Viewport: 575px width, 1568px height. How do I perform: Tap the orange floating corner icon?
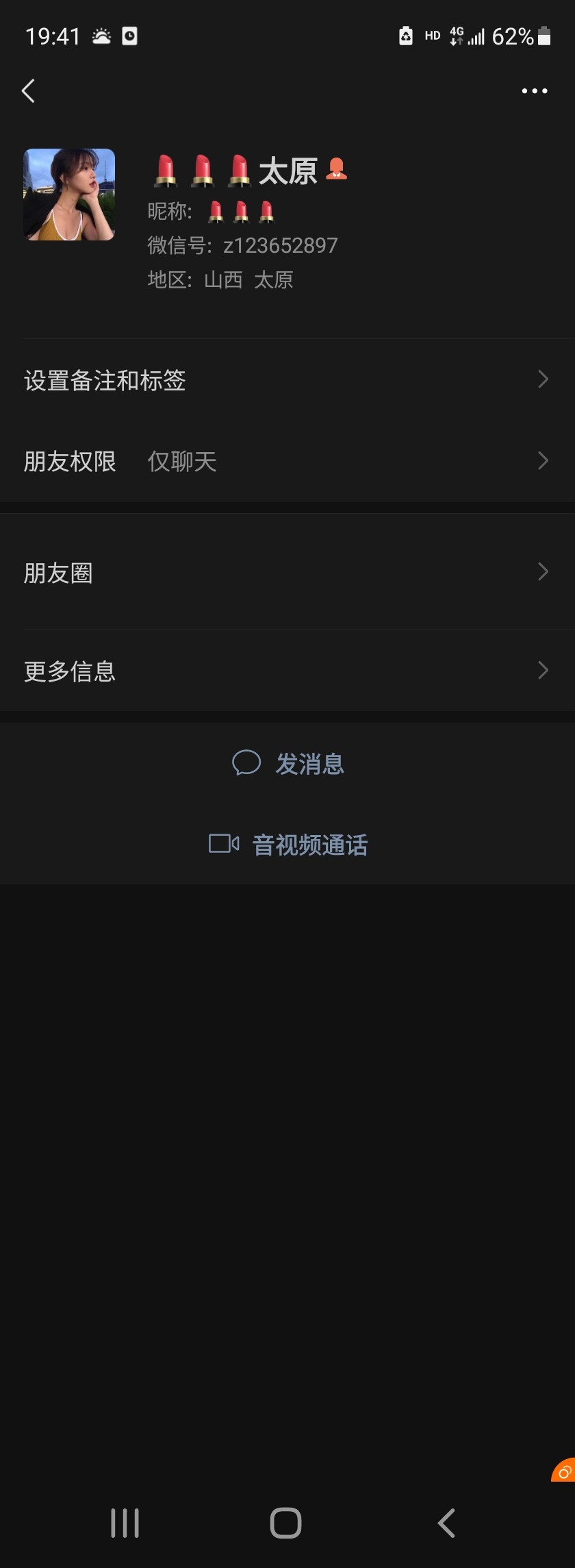pyautogui.click(x=563, y=1471)
